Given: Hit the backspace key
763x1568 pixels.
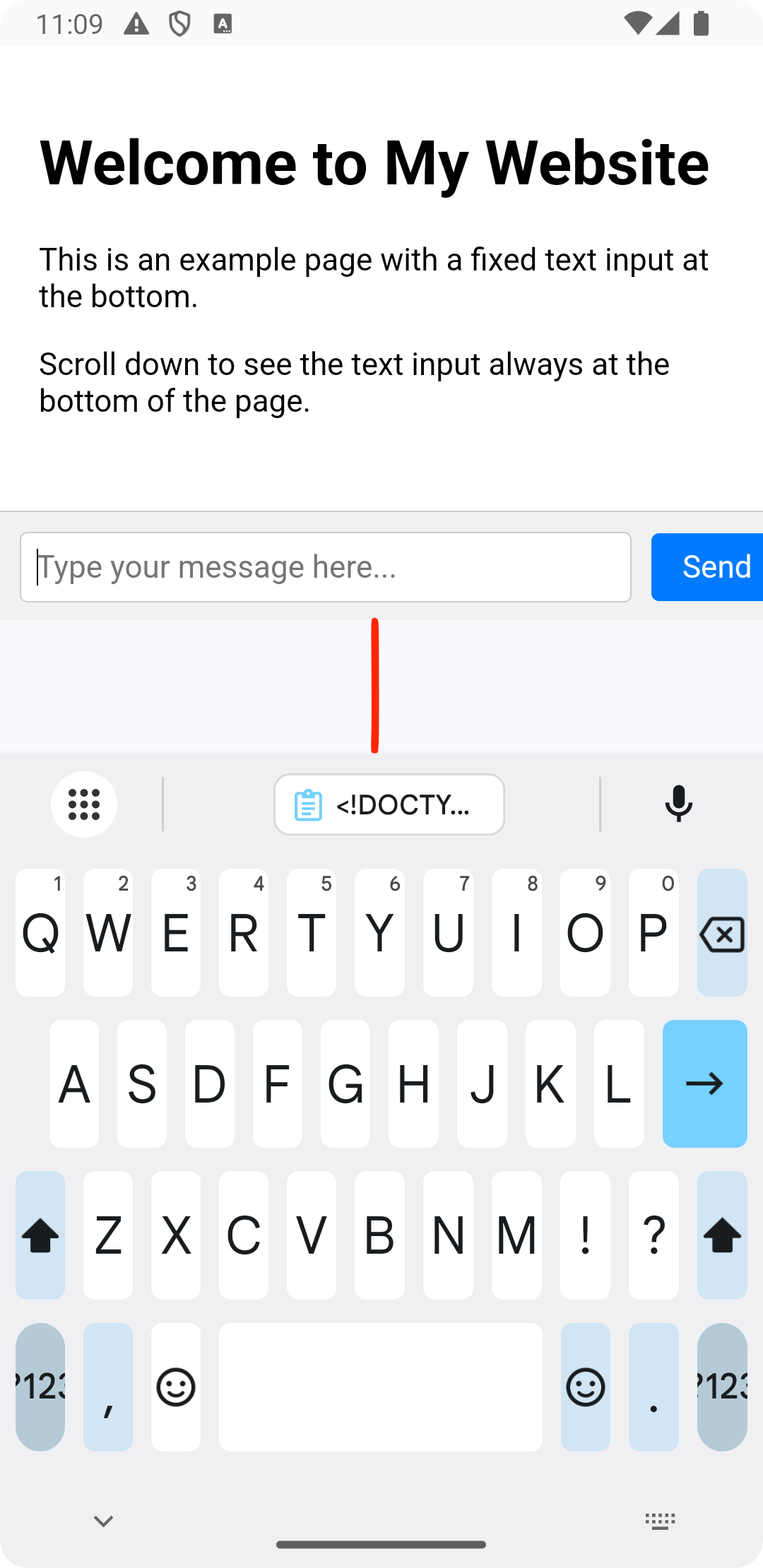Looking at the screenshot, I should click(722, 933).
